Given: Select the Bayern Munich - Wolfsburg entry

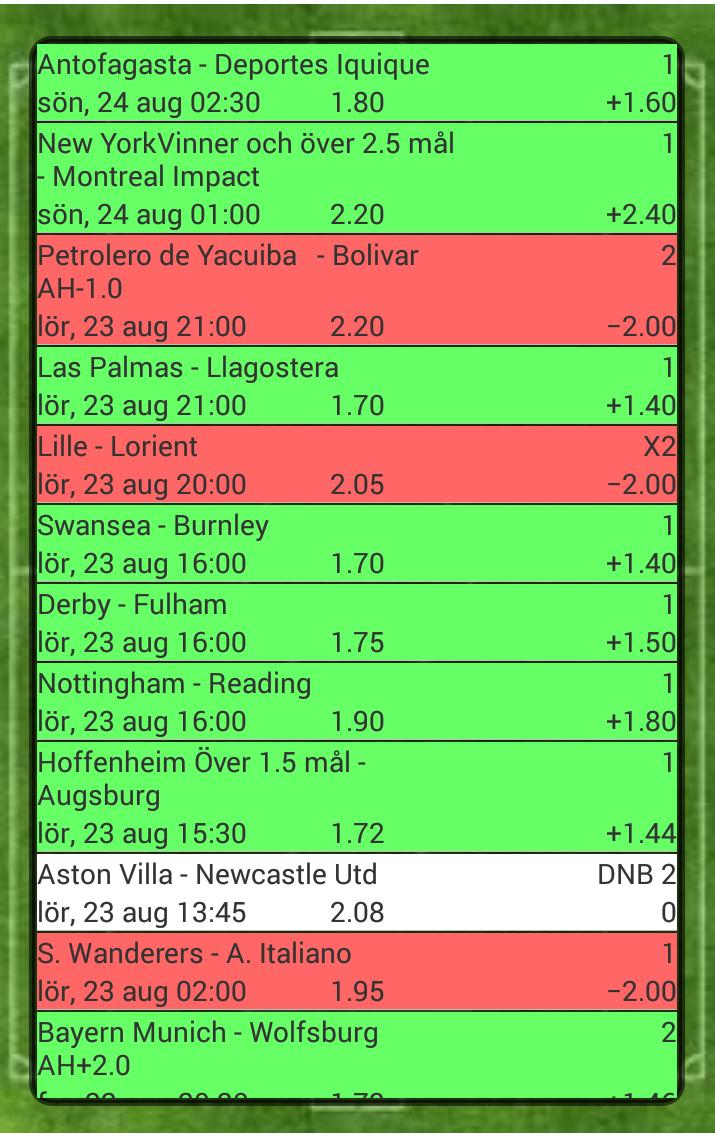Looking at the screenshot, I should [x=357, y=1050].
